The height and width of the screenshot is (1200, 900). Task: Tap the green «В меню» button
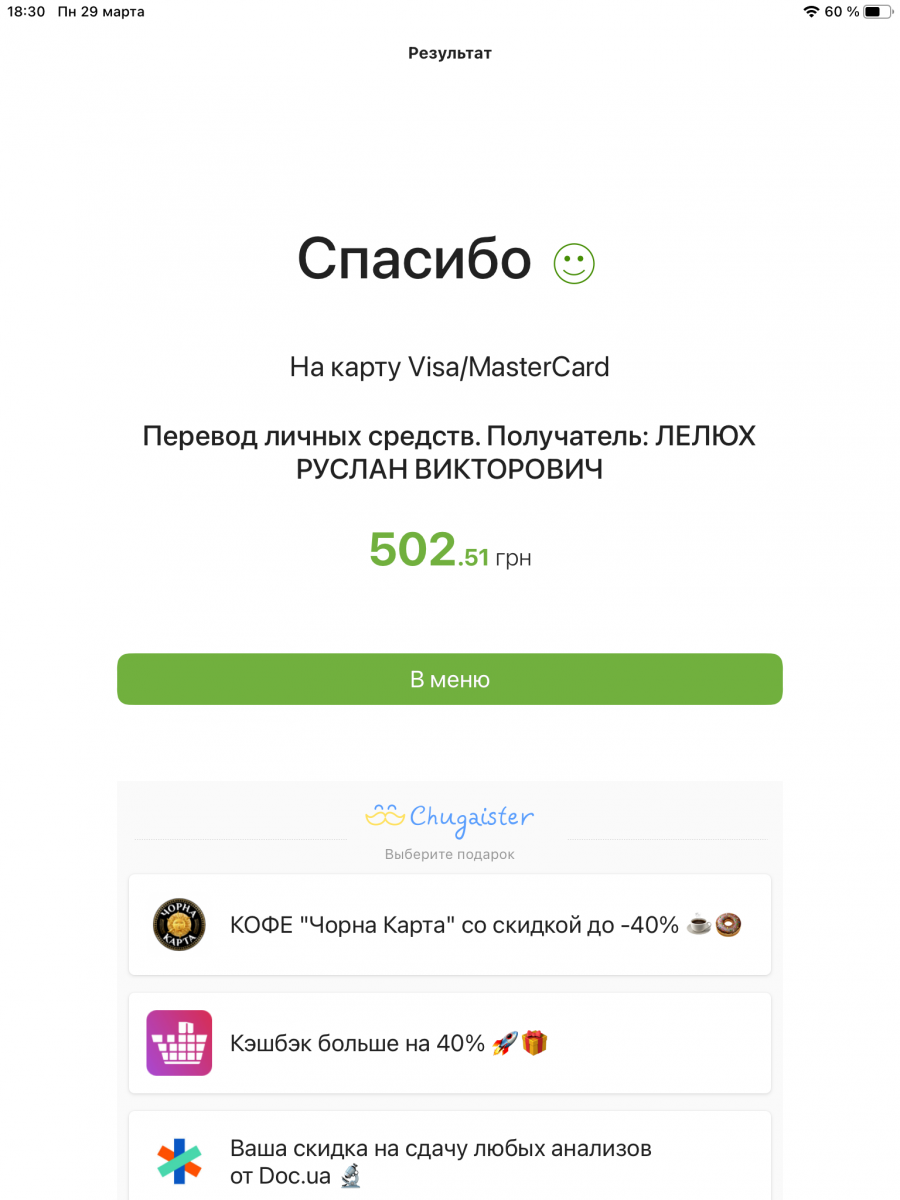(x=449, y=679)
